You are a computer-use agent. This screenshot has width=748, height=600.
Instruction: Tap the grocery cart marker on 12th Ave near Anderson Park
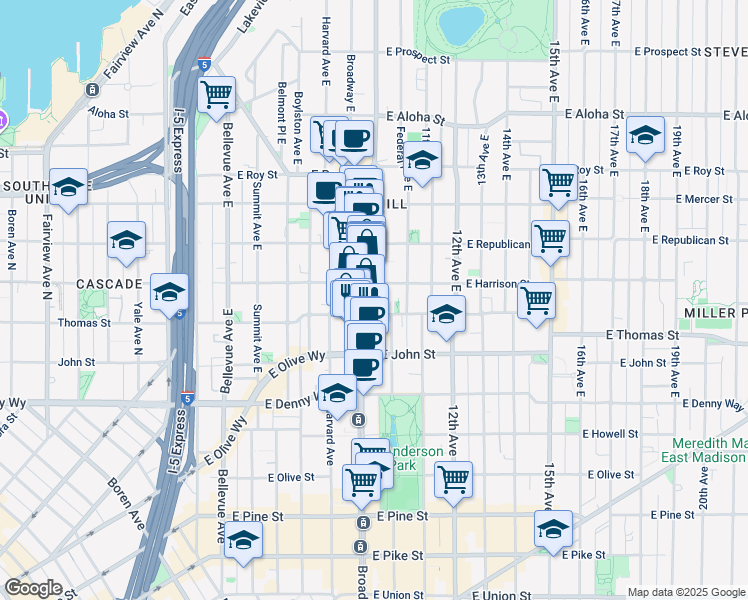click(x=453, y=480)
